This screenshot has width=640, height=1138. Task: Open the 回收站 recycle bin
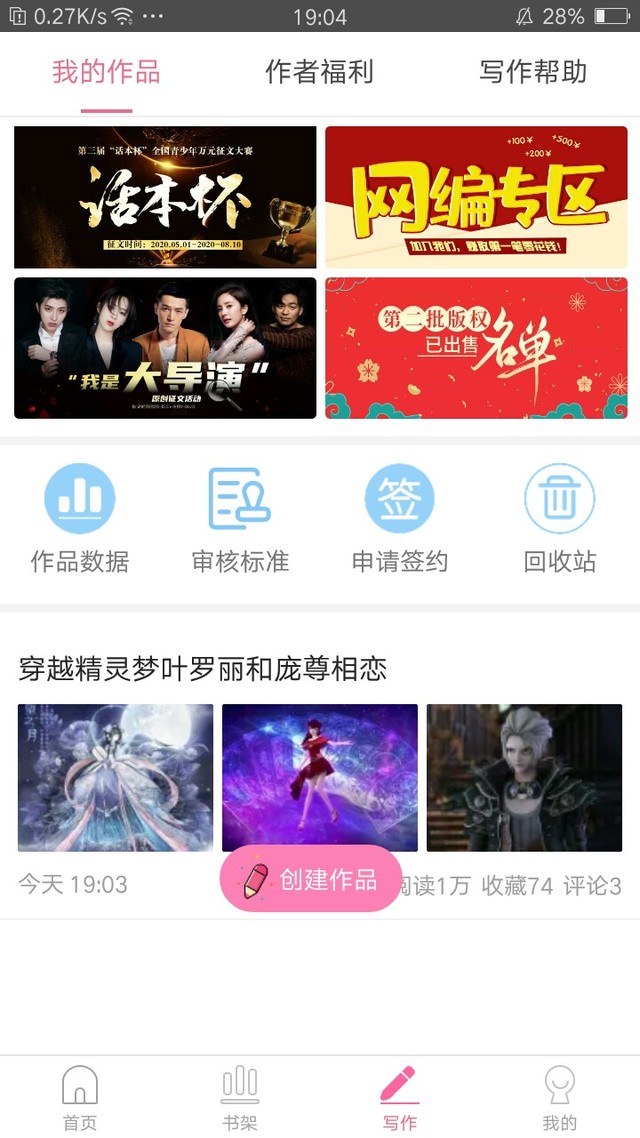[x=559, y=518]
